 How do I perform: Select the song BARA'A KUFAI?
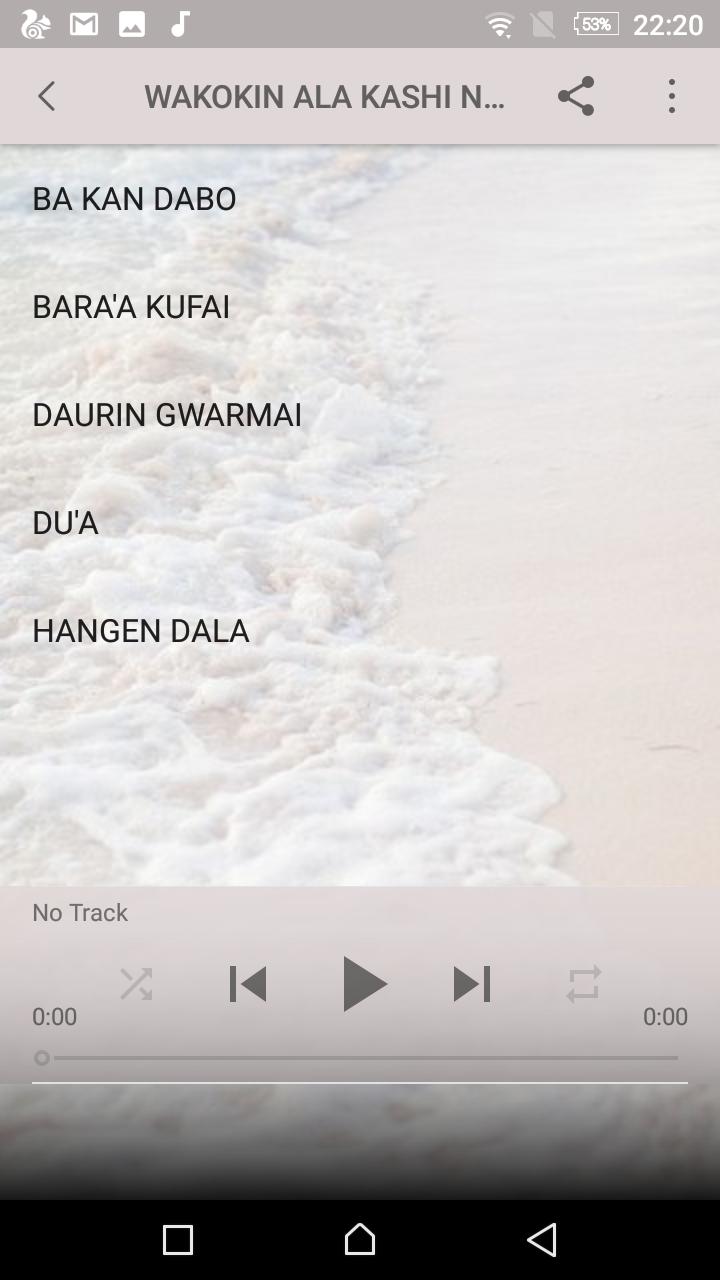pos(131,307)
